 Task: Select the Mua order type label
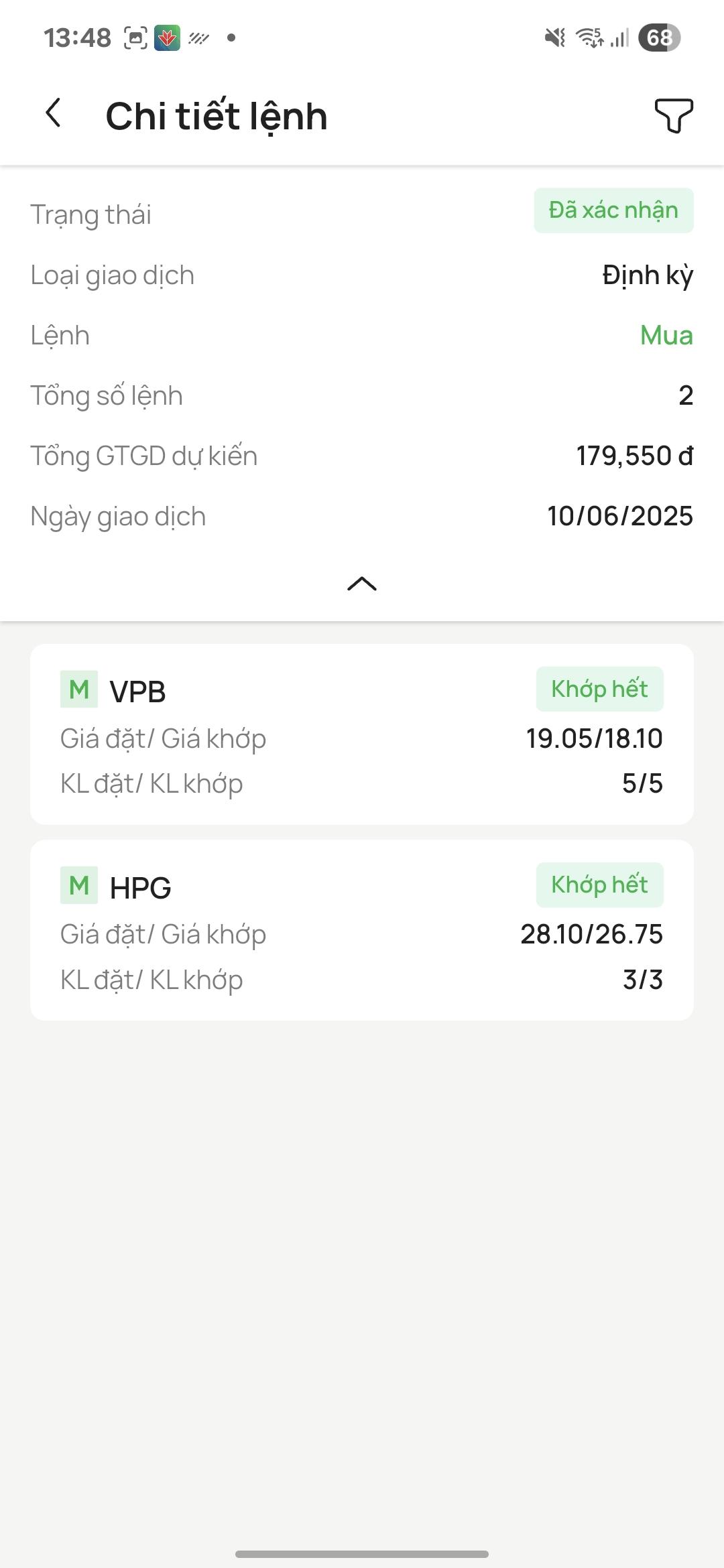[666, 335]
